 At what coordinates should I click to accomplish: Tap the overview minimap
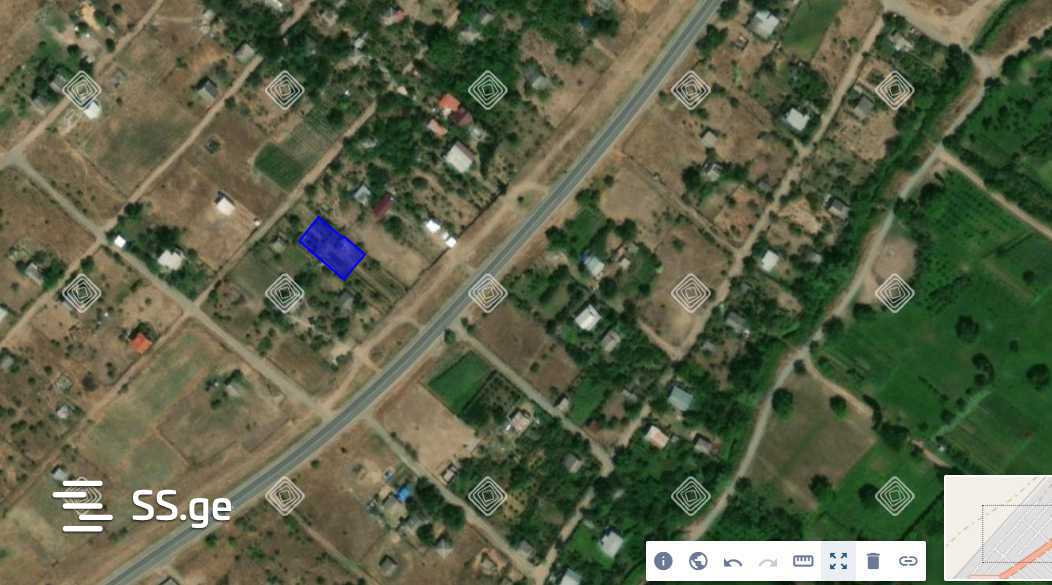998,528
